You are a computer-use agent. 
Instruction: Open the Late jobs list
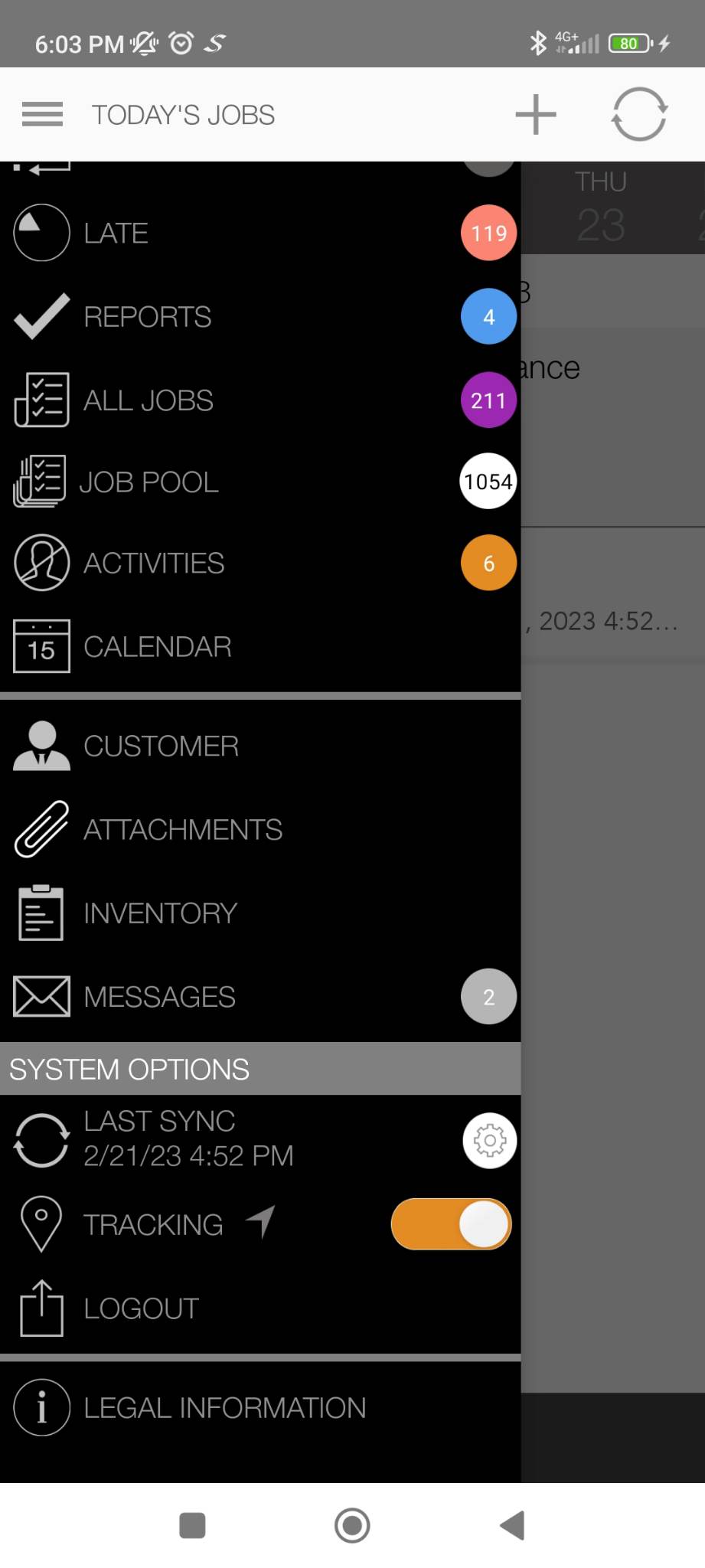click(x=260, y=233)
